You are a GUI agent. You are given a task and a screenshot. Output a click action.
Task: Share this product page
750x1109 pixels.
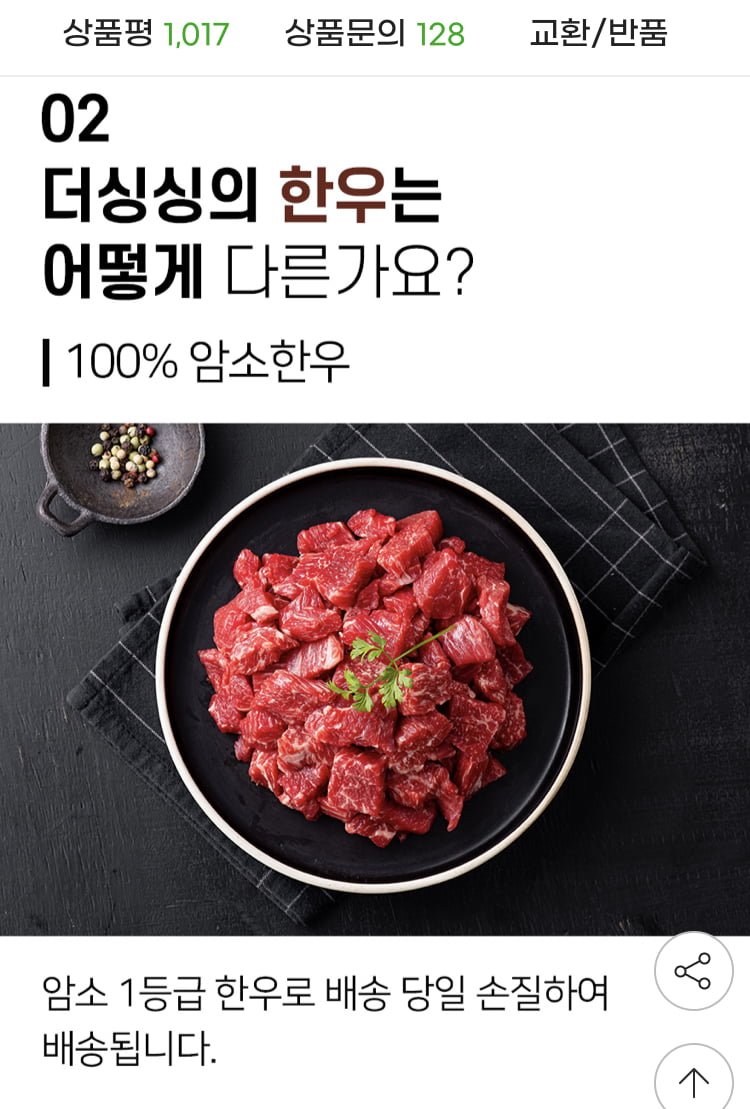tap(693, 970)
